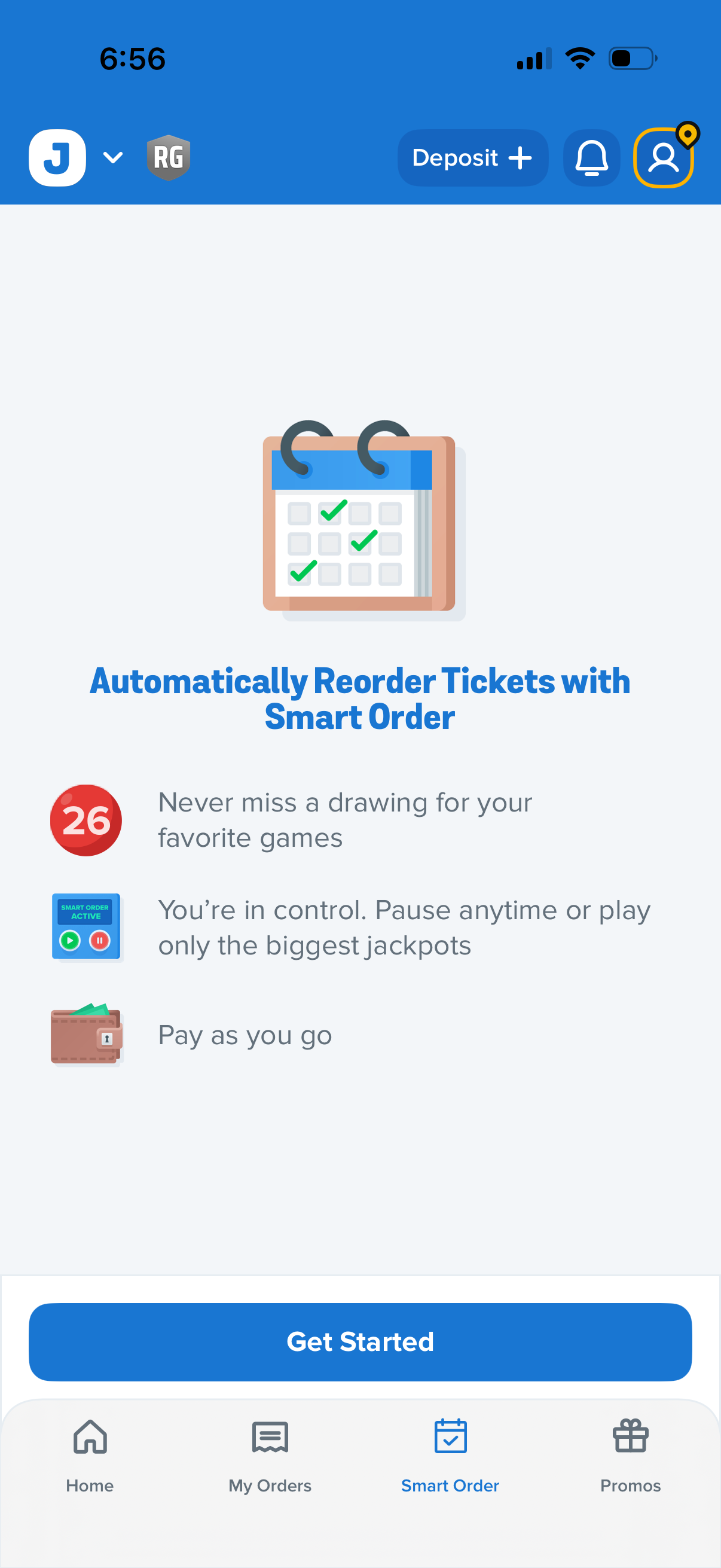Open the Promos tab
This screenshot has height=1568, width=721.
tap(630, 1455)
